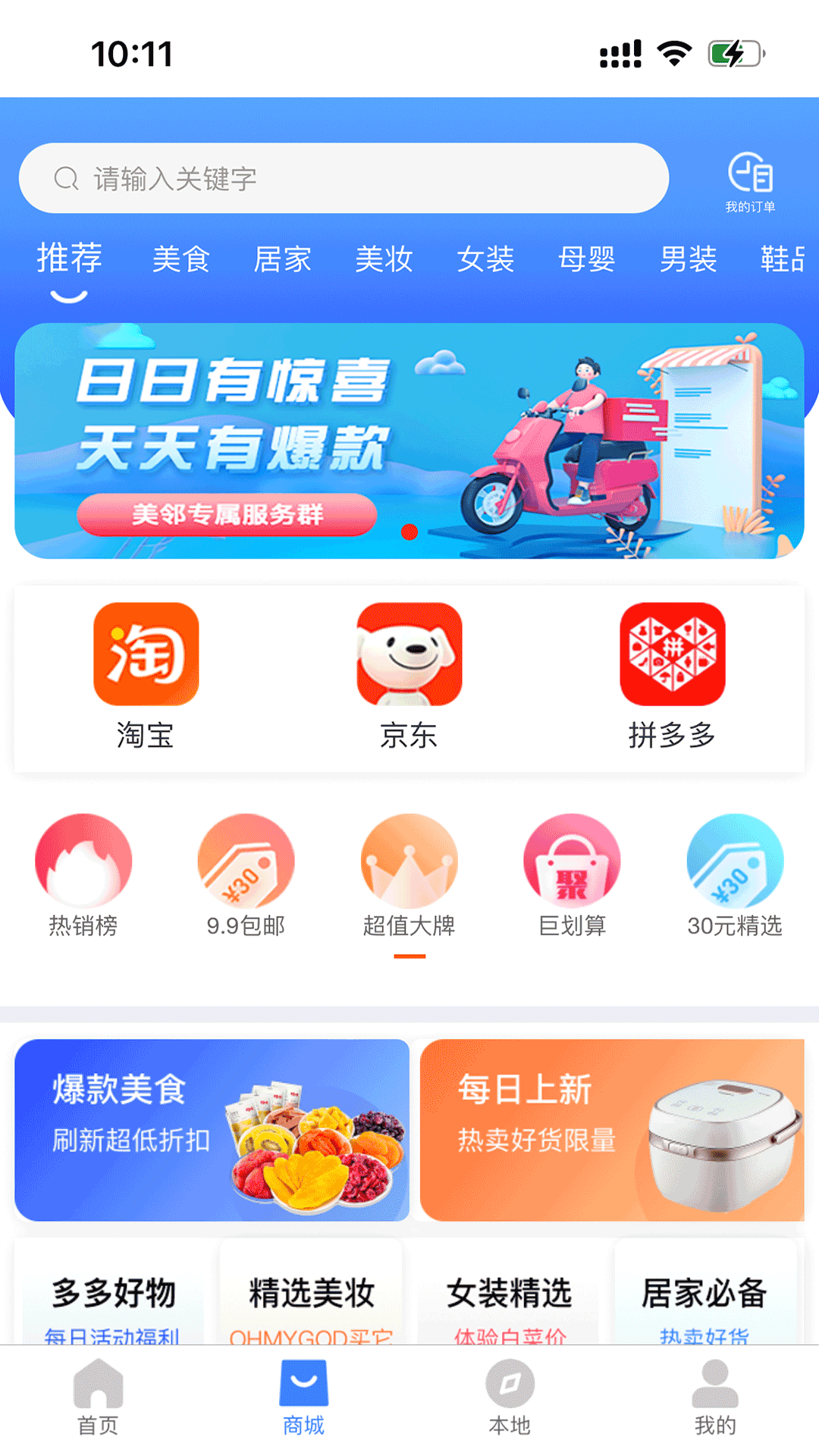
Task: Open the 拼多多 shopping entry
Action: click(x=672, y=675)
